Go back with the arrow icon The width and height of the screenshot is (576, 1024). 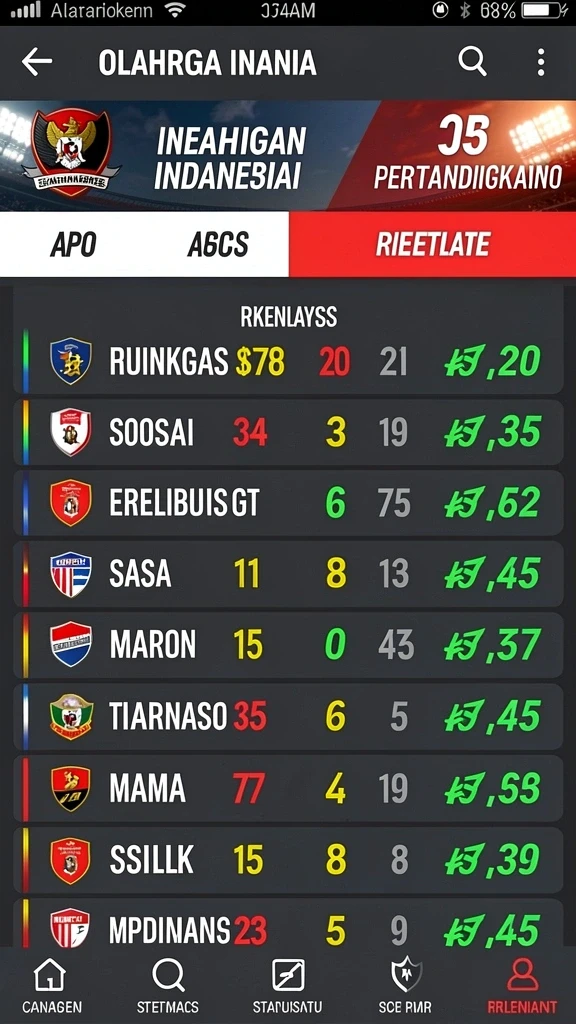tap(37, 63)
